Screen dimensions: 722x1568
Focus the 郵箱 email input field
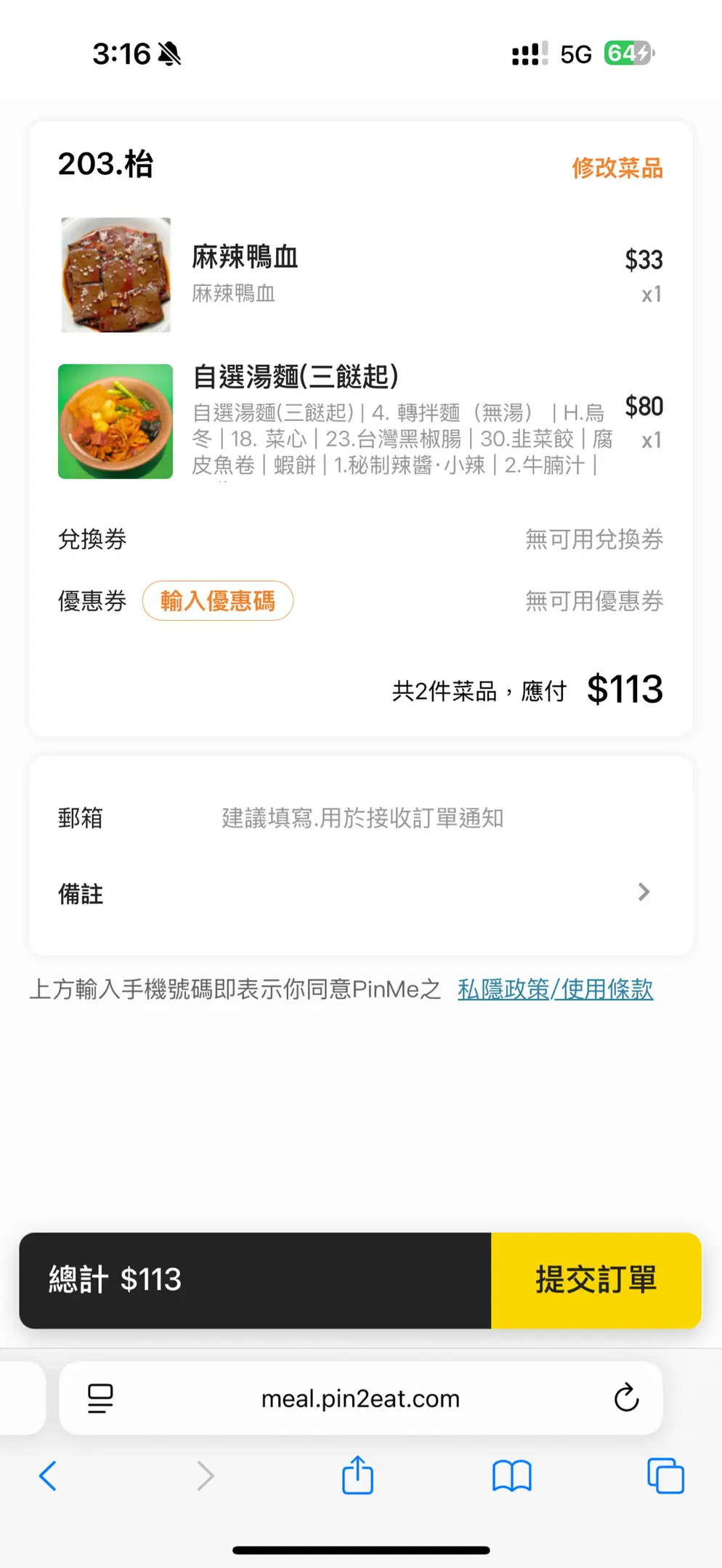[407, 818]
